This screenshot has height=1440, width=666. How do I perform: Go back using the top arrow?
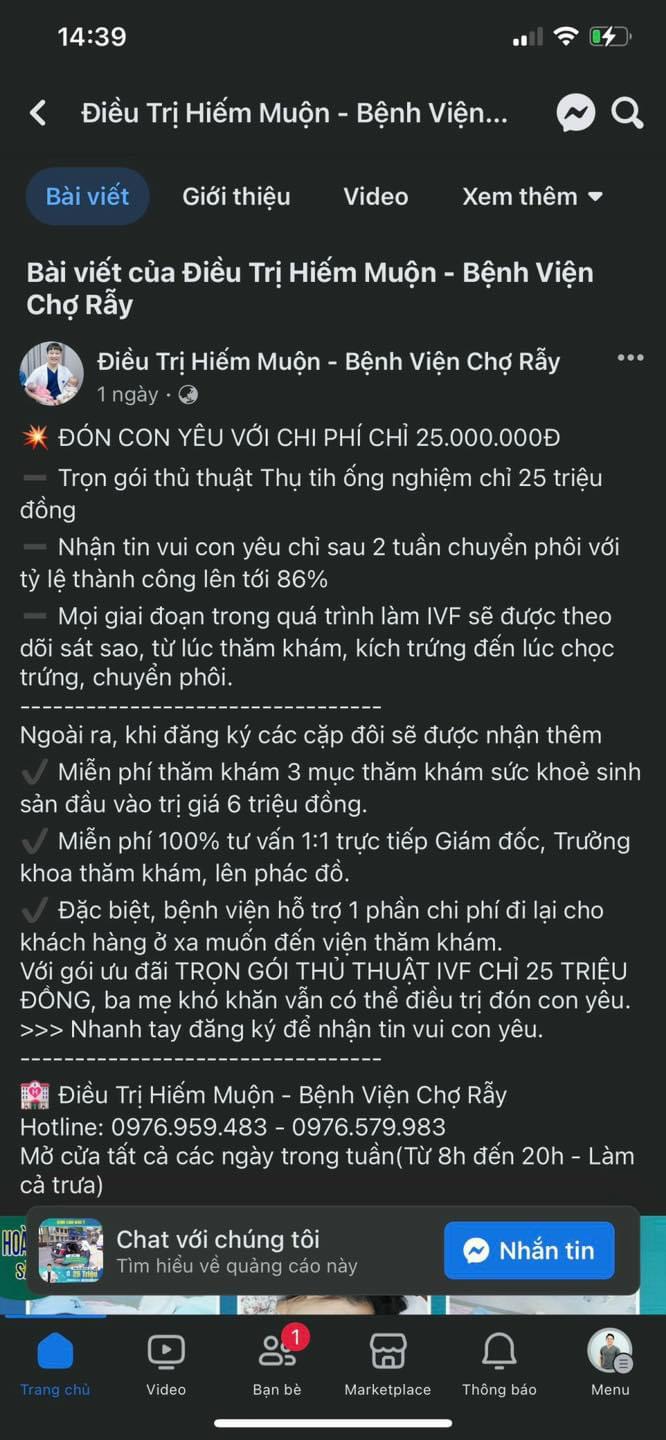tap(39, 113)
